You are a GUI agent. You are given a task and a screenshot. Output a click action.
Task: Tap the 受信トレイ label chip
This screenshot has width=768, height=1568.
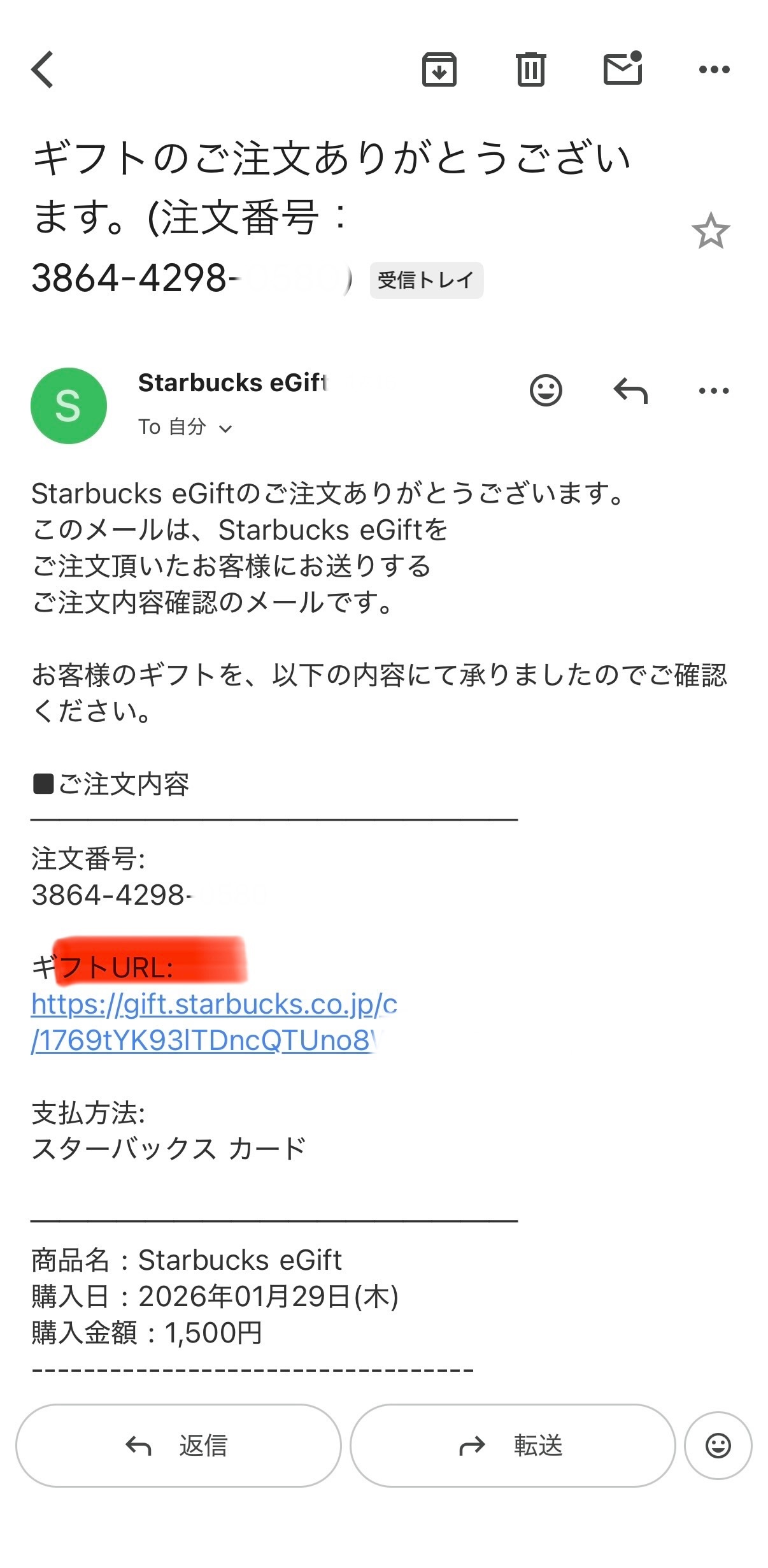pyautogui.click(x=426, y=280)
